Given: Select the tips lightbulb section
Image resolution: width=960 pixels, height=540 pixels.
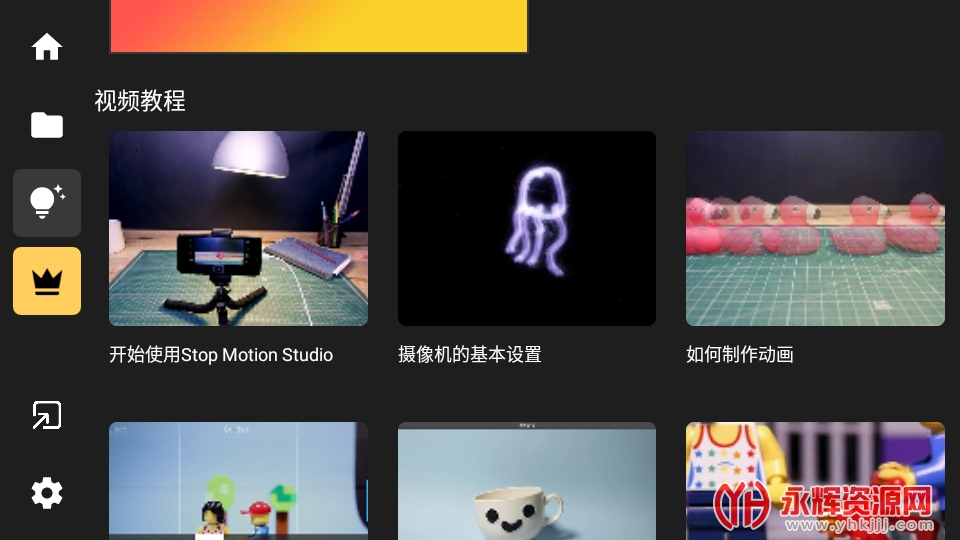Looking at the screenshot, I should [47, 203].
